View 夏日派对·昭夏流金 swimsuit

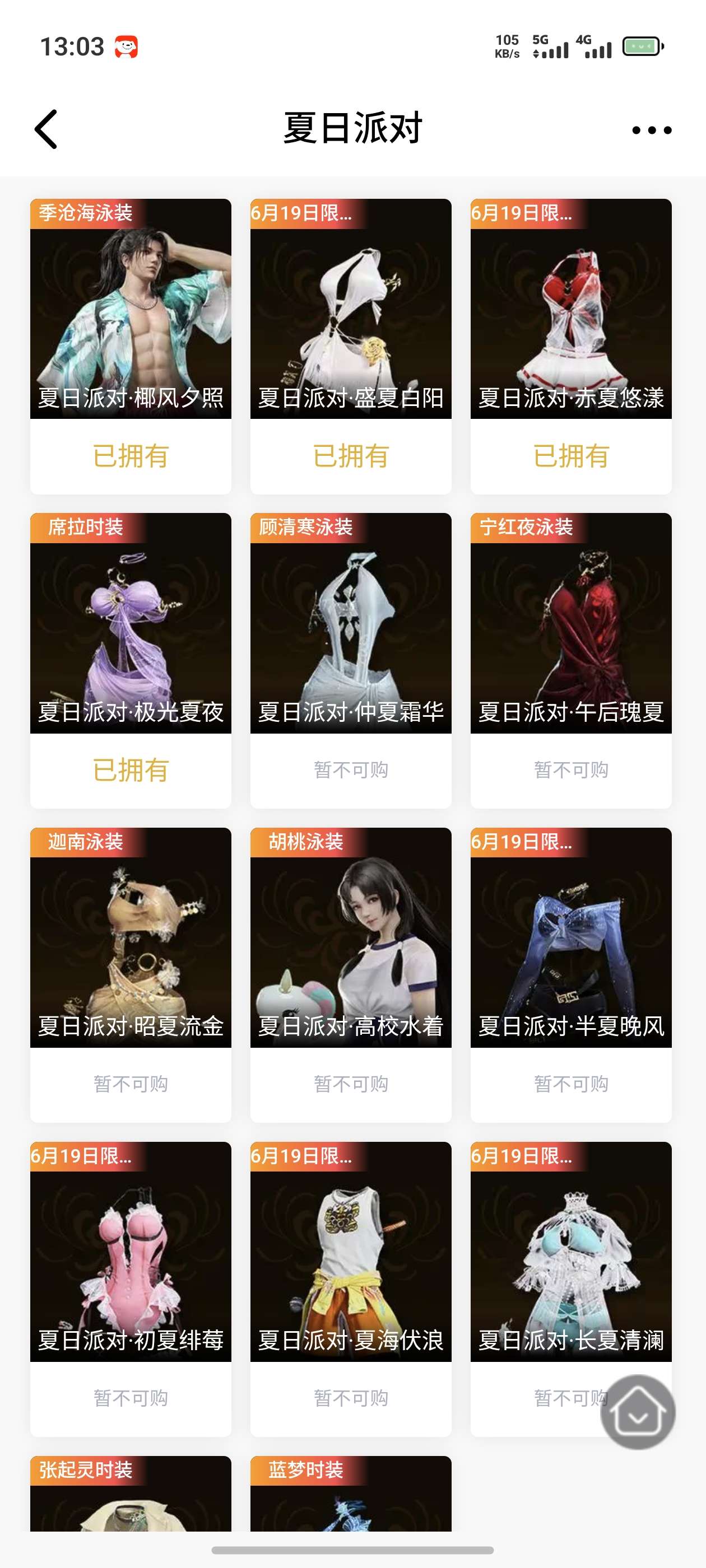[131, 939]
